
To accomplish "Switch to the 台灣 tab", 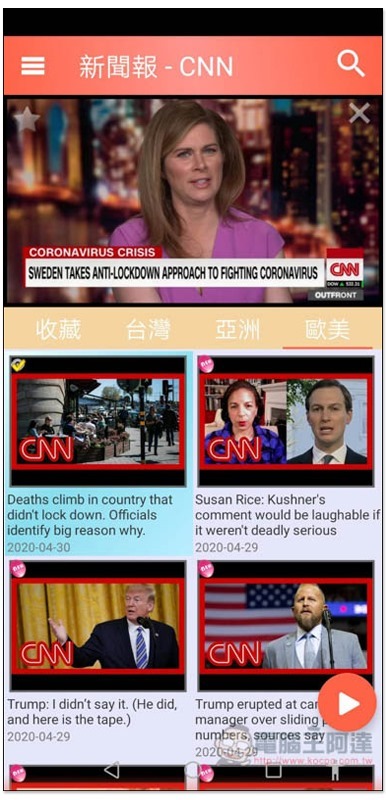I will [148, 330].
